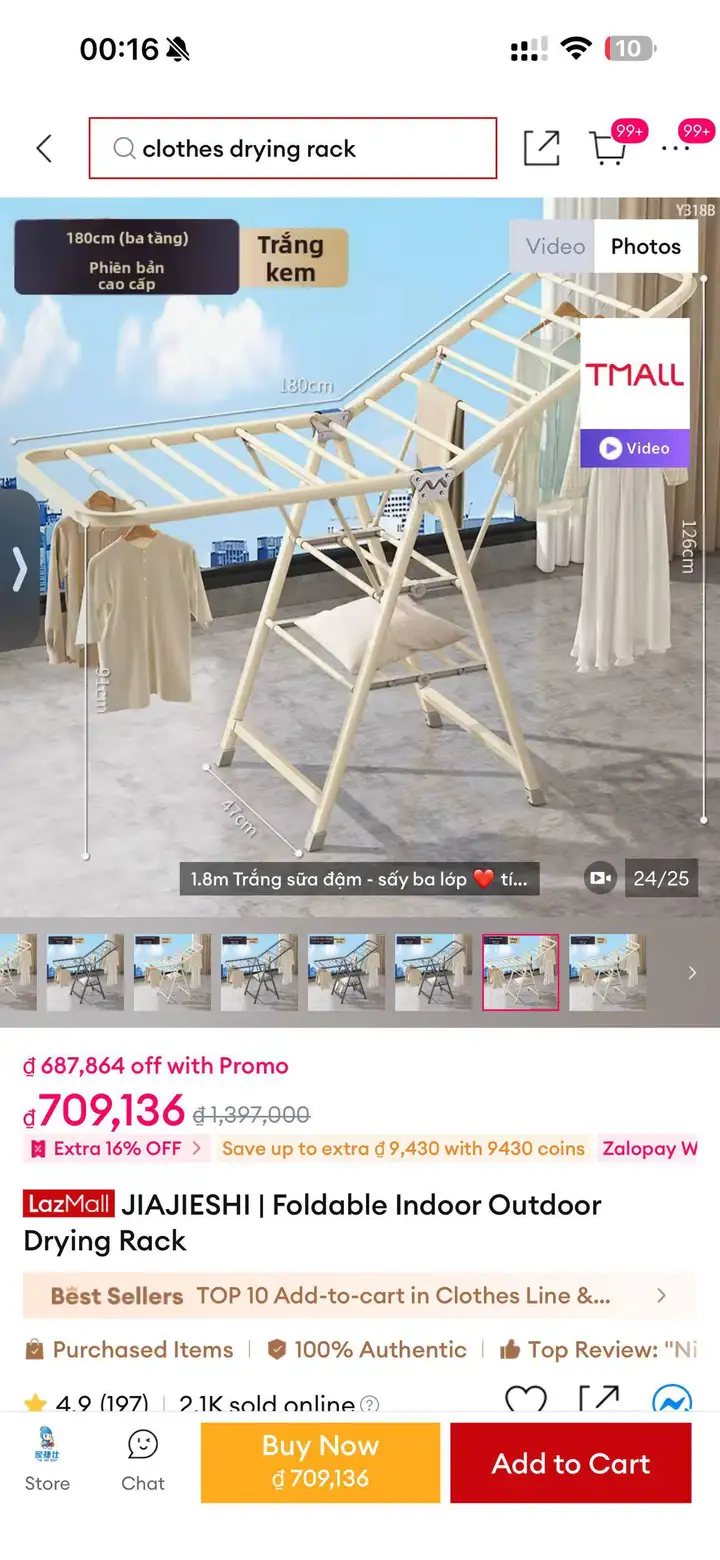Show previous photo with left arrow
This screenshot has height=1560, width=720.
tap(19, 570)
